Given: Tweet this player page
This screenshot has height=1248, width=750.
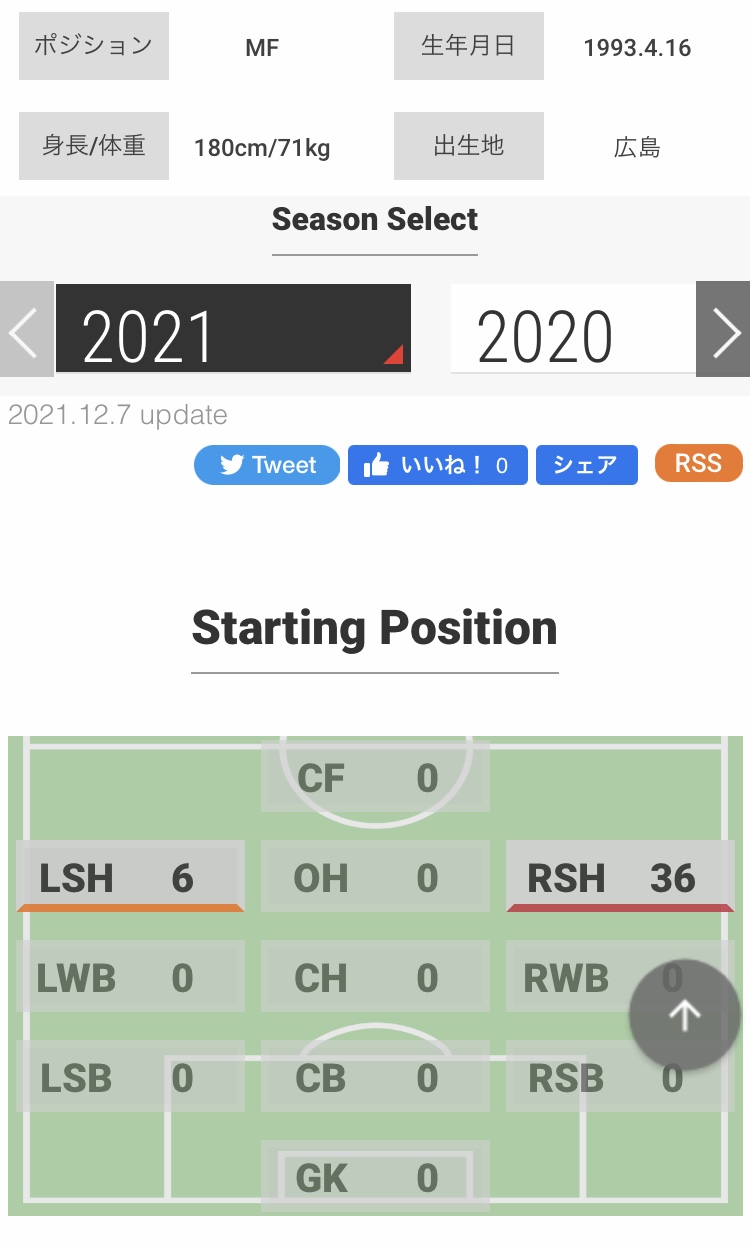Looking at the screenshot, I should tap(267, 465).
